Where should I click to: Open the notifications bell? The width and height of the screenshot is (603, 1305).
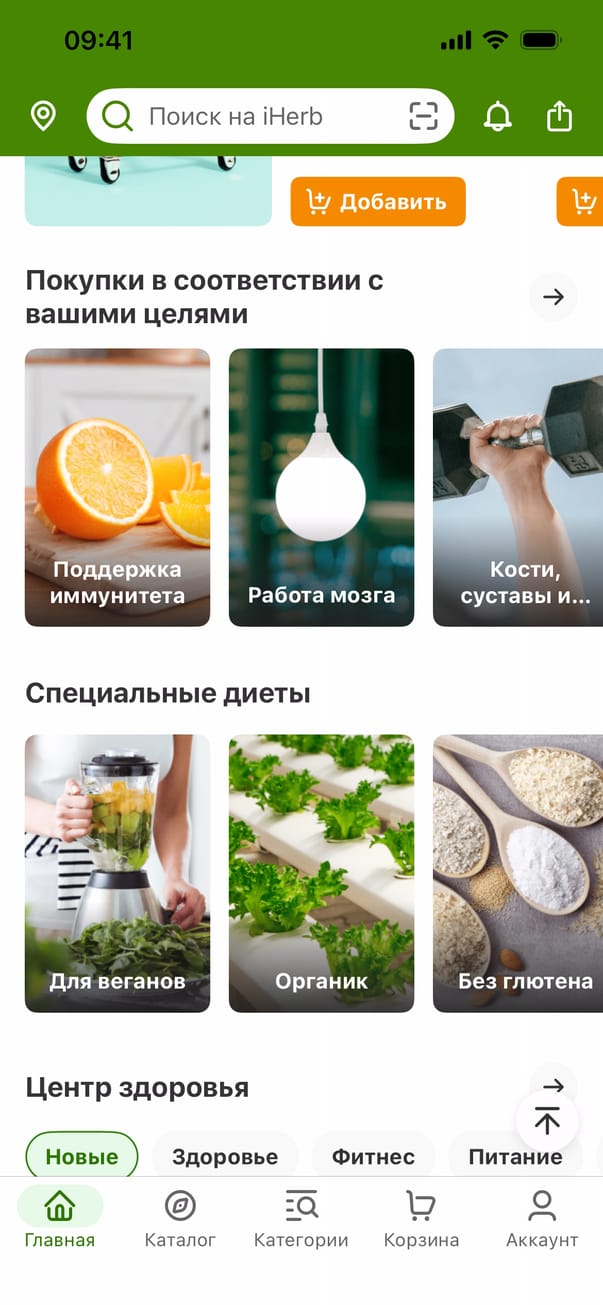[x=497, y=117]
